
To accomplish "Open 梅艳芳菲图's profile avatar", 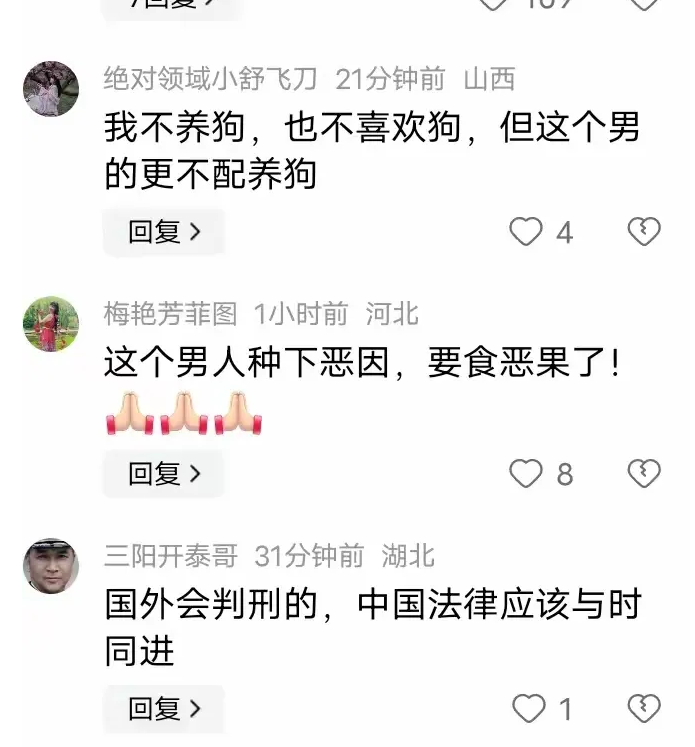I will tap(51, 324).
